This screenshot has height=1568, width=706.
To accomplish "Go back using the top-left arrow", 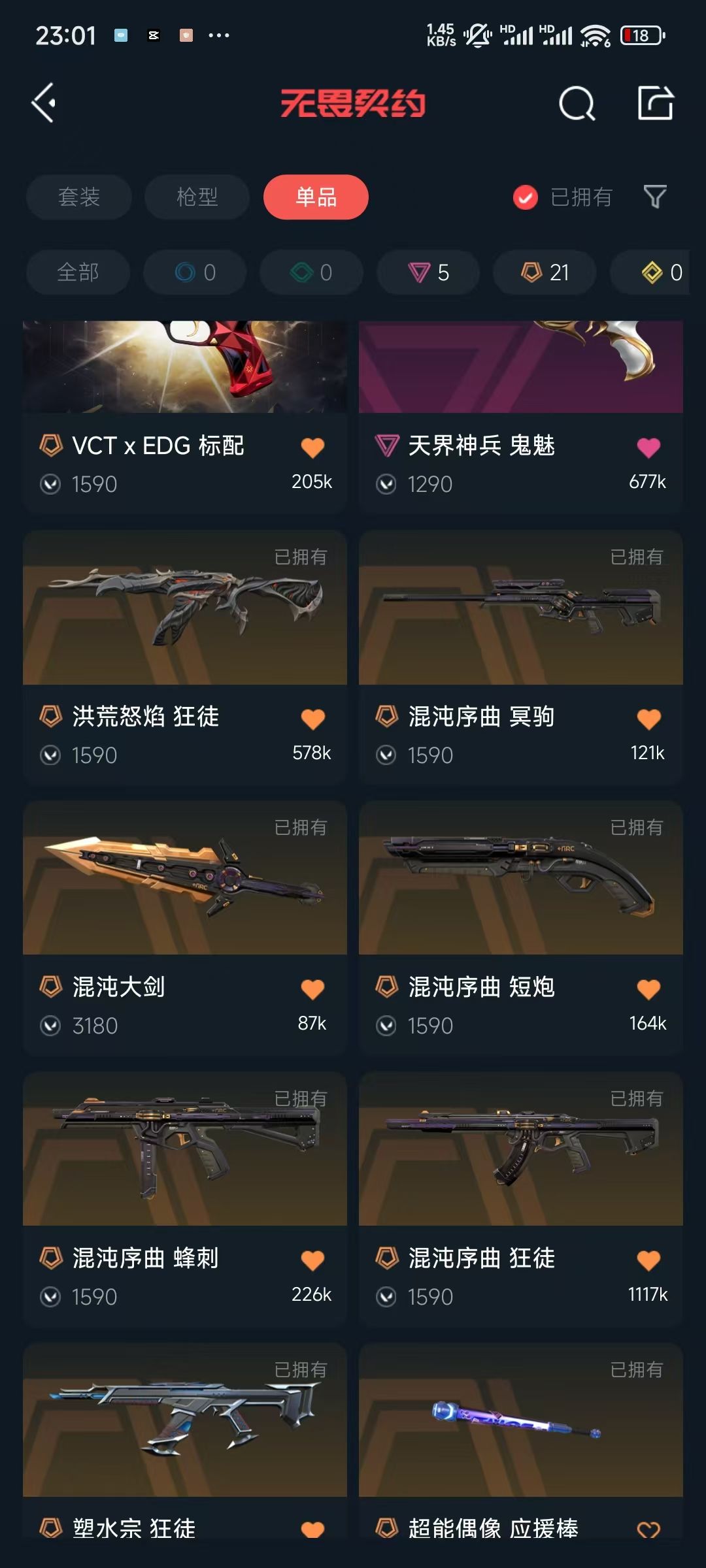I will tap(44, 103).
